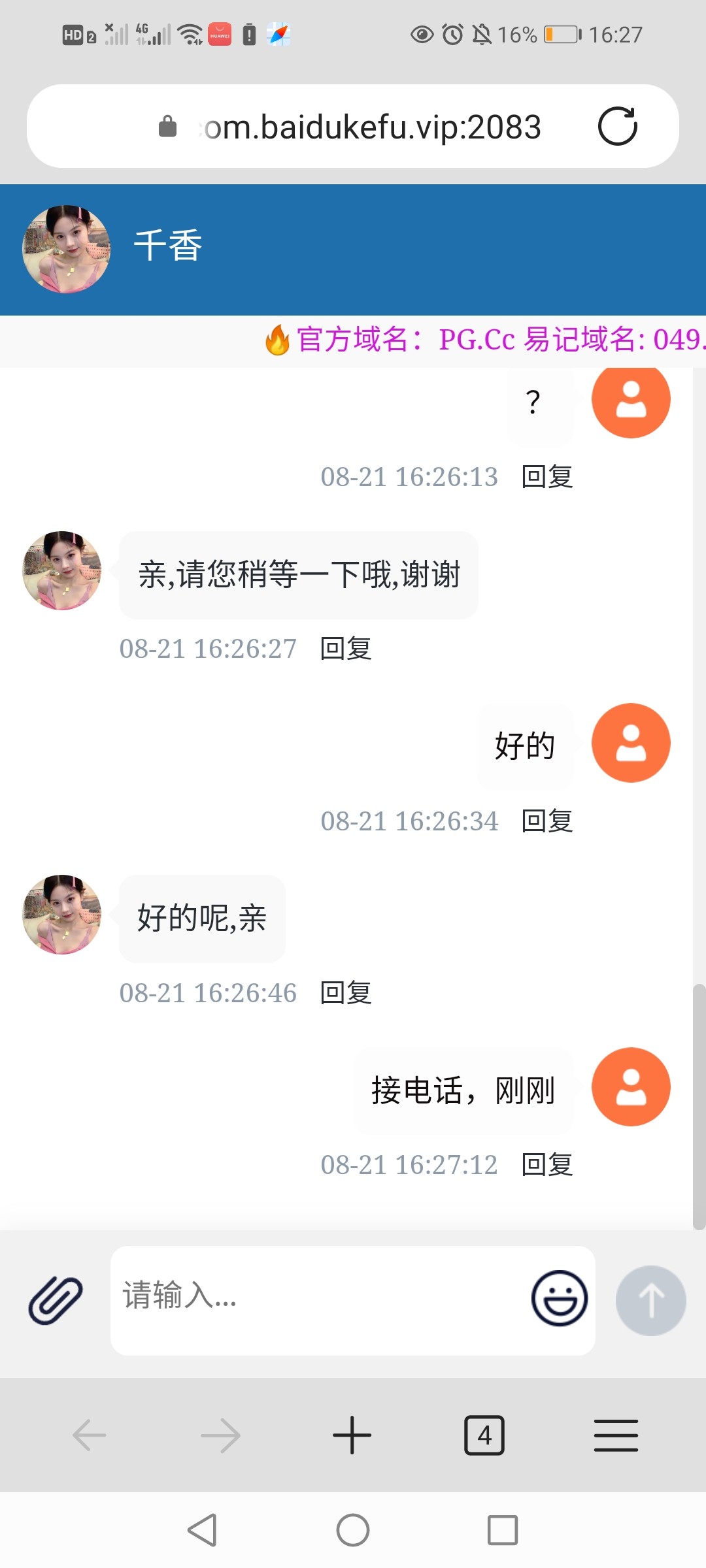The width and height of the screenshot is (706, 1568).
Task: Open a new browser tab
Action: (352, 1435)
